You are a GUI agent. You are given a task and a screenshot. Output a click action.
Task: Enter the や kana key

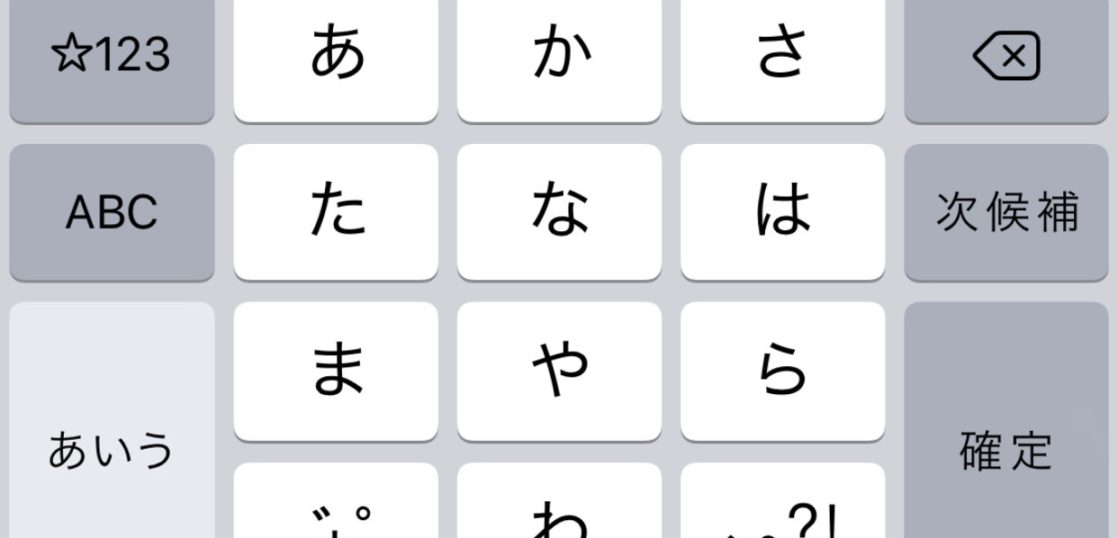coord(559,371)
